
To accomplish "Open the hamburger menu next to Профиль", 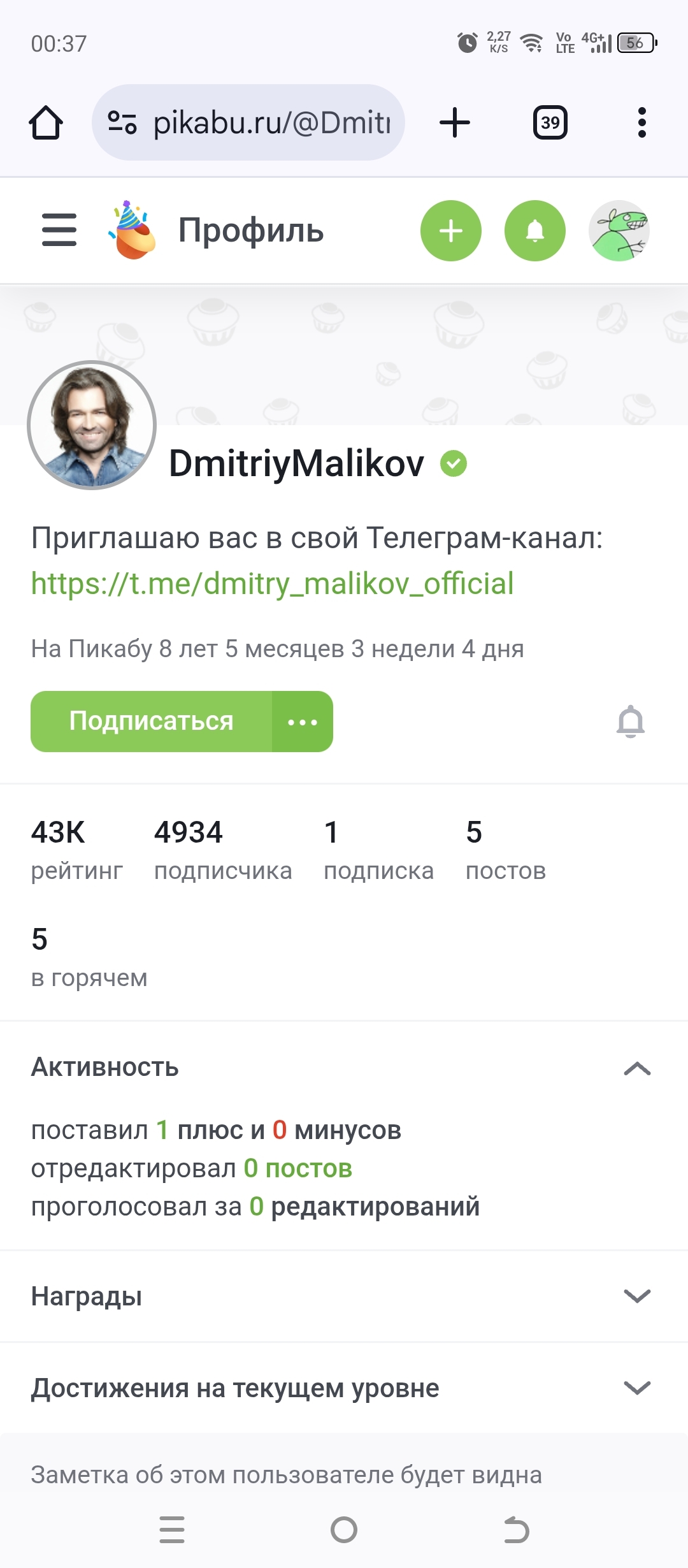I will coord(59,230).
